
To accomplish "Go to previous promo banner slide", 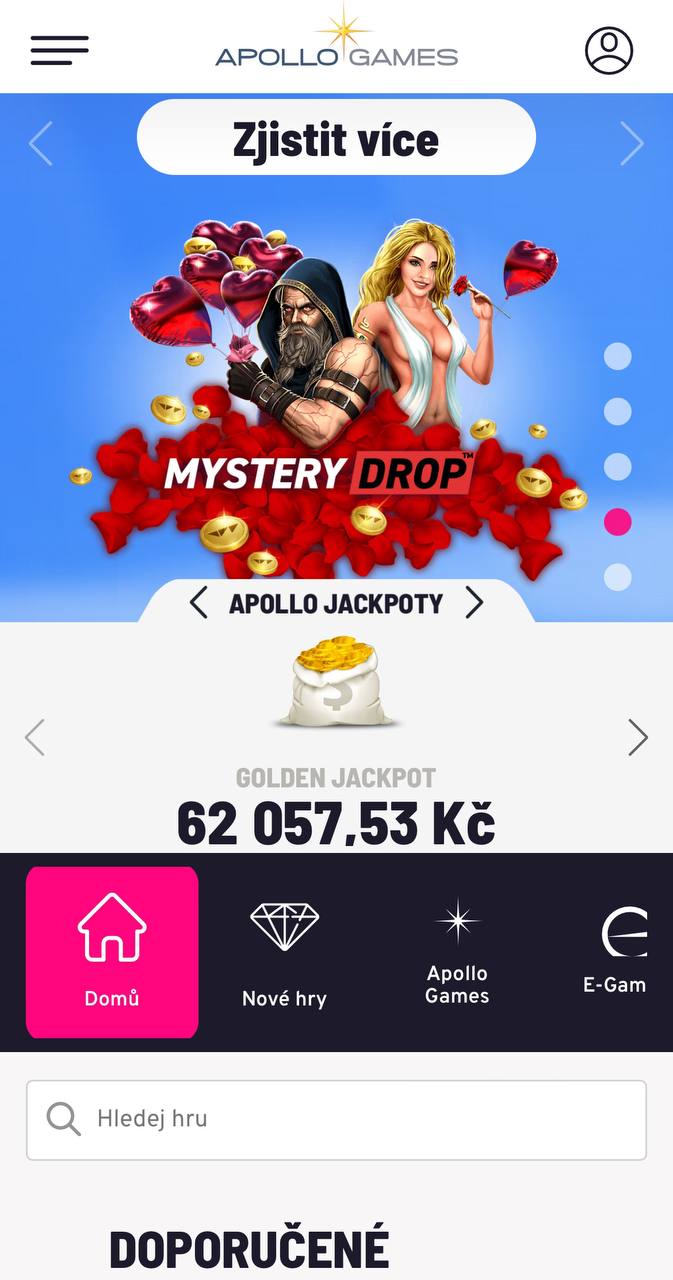I will click(x=41, y=143).
